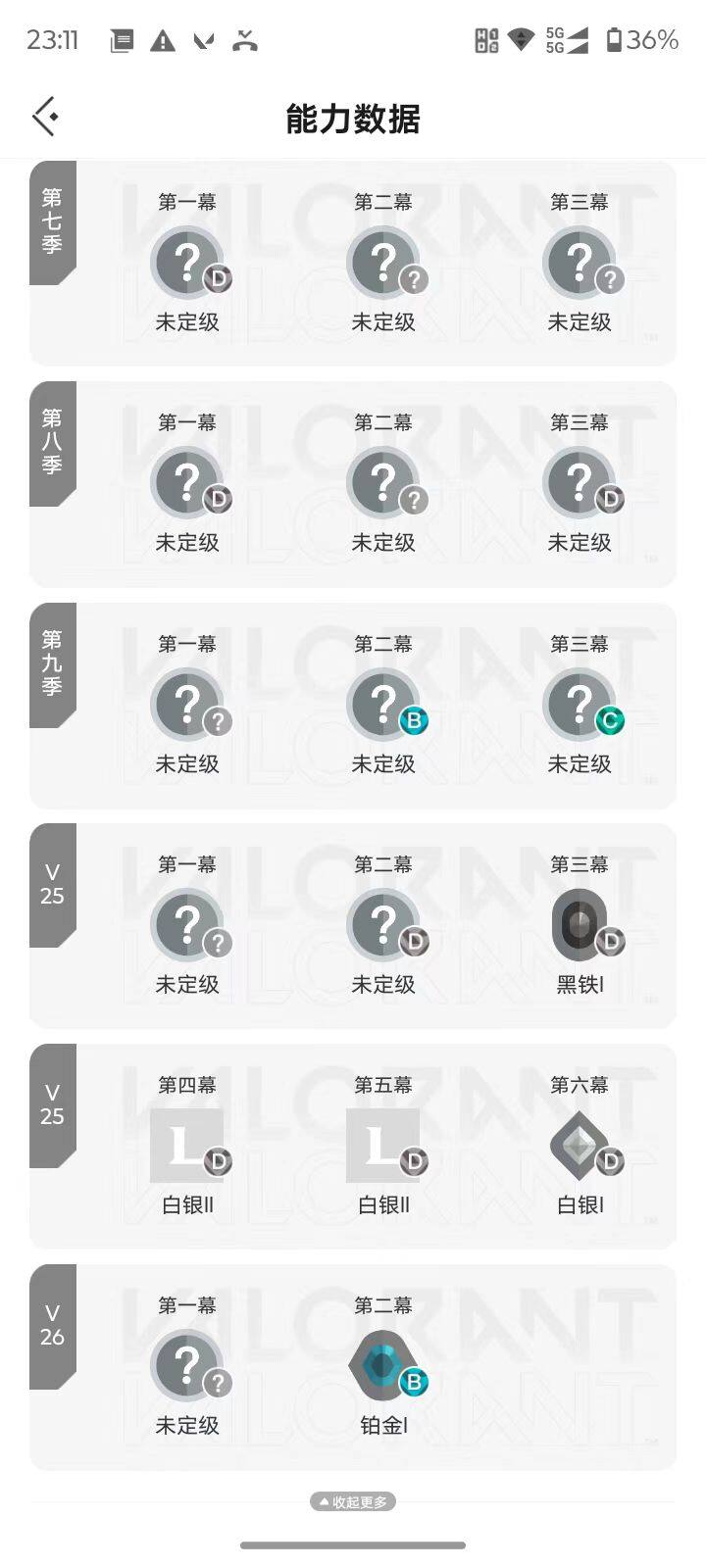Tap the 白银II badge under V25 第四幕
Screen dimensions: 706x1568
(x=187, y=1146)
